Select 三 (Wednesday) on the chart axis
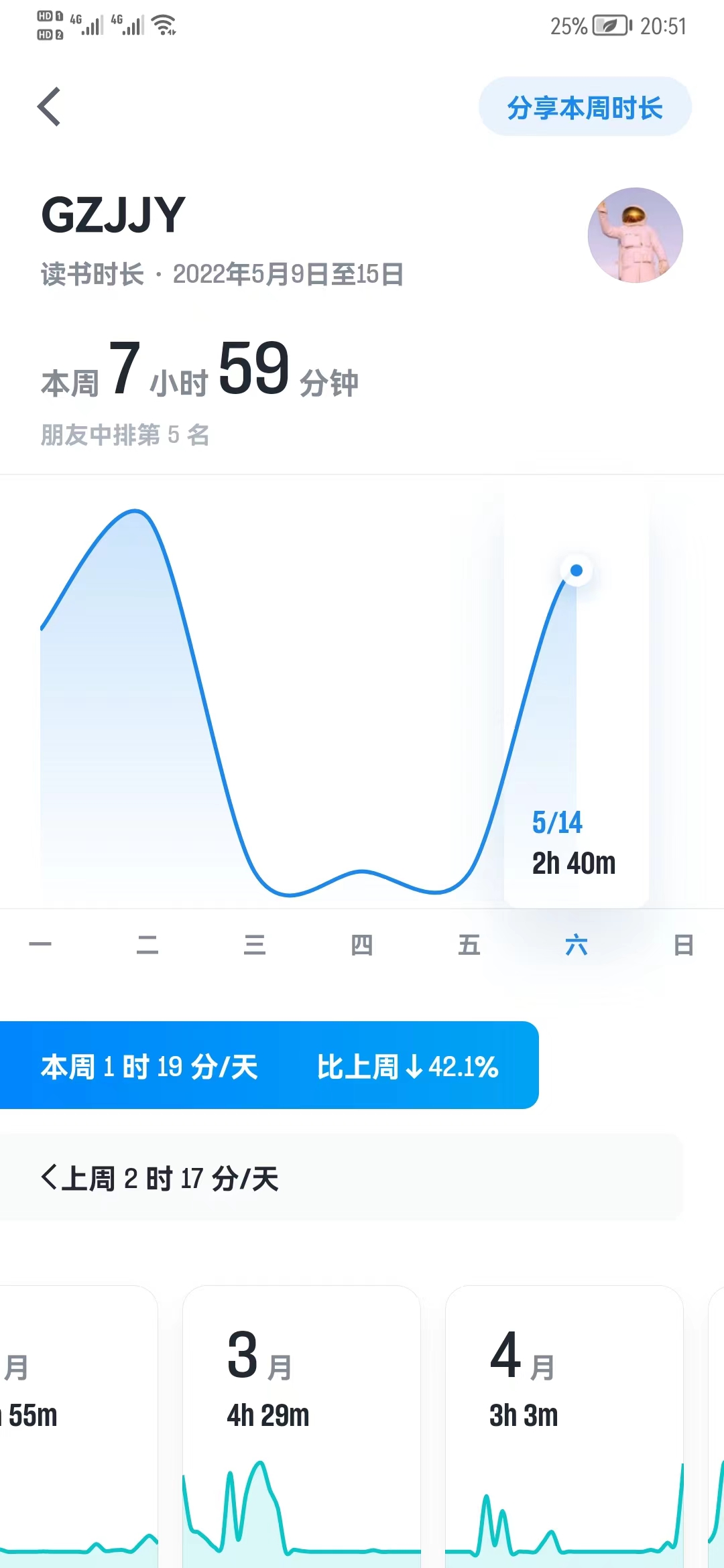 click(255, 945)
